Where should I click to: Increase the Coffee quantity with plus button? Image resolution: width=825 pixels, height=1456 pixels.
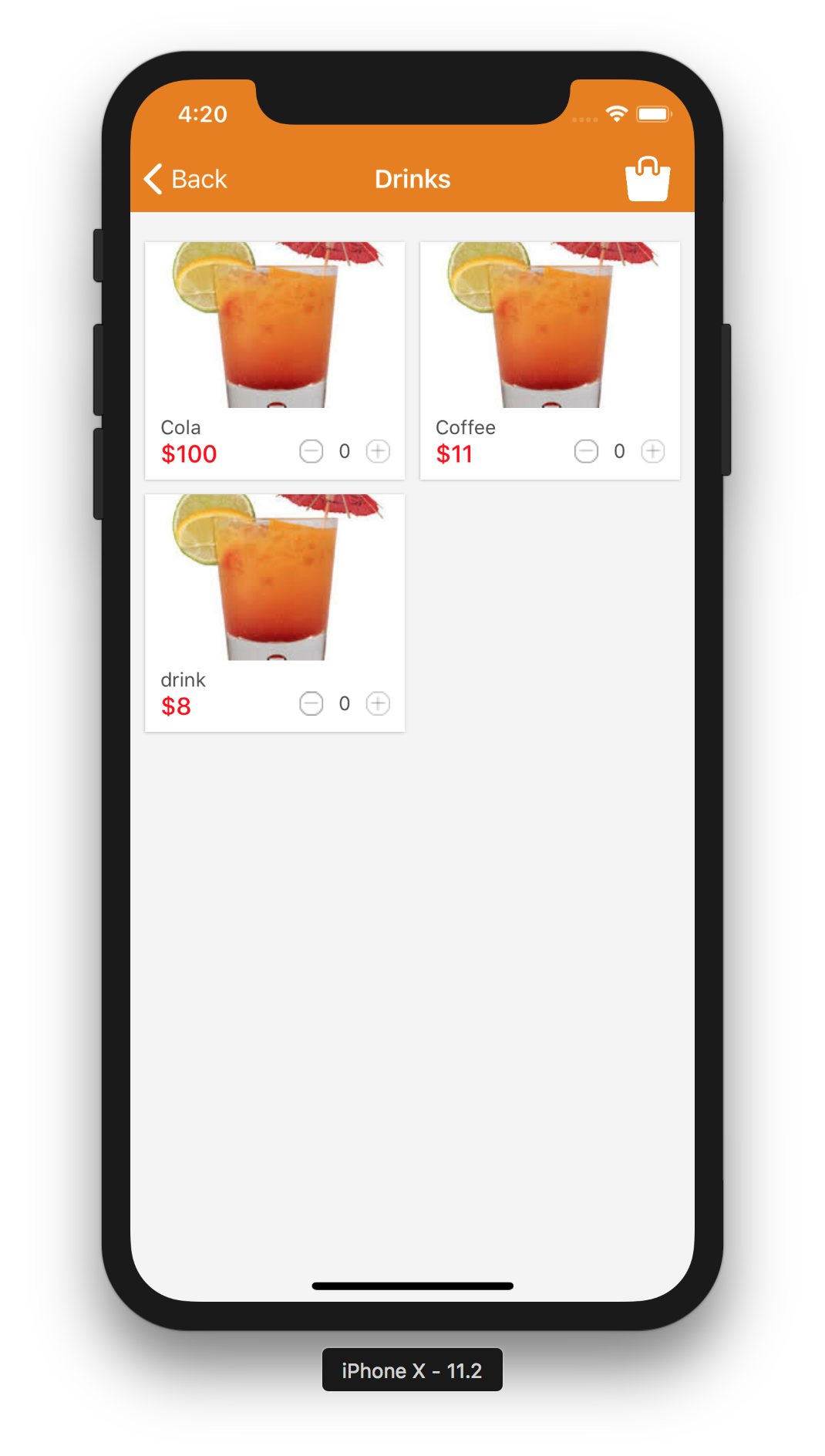653,451
